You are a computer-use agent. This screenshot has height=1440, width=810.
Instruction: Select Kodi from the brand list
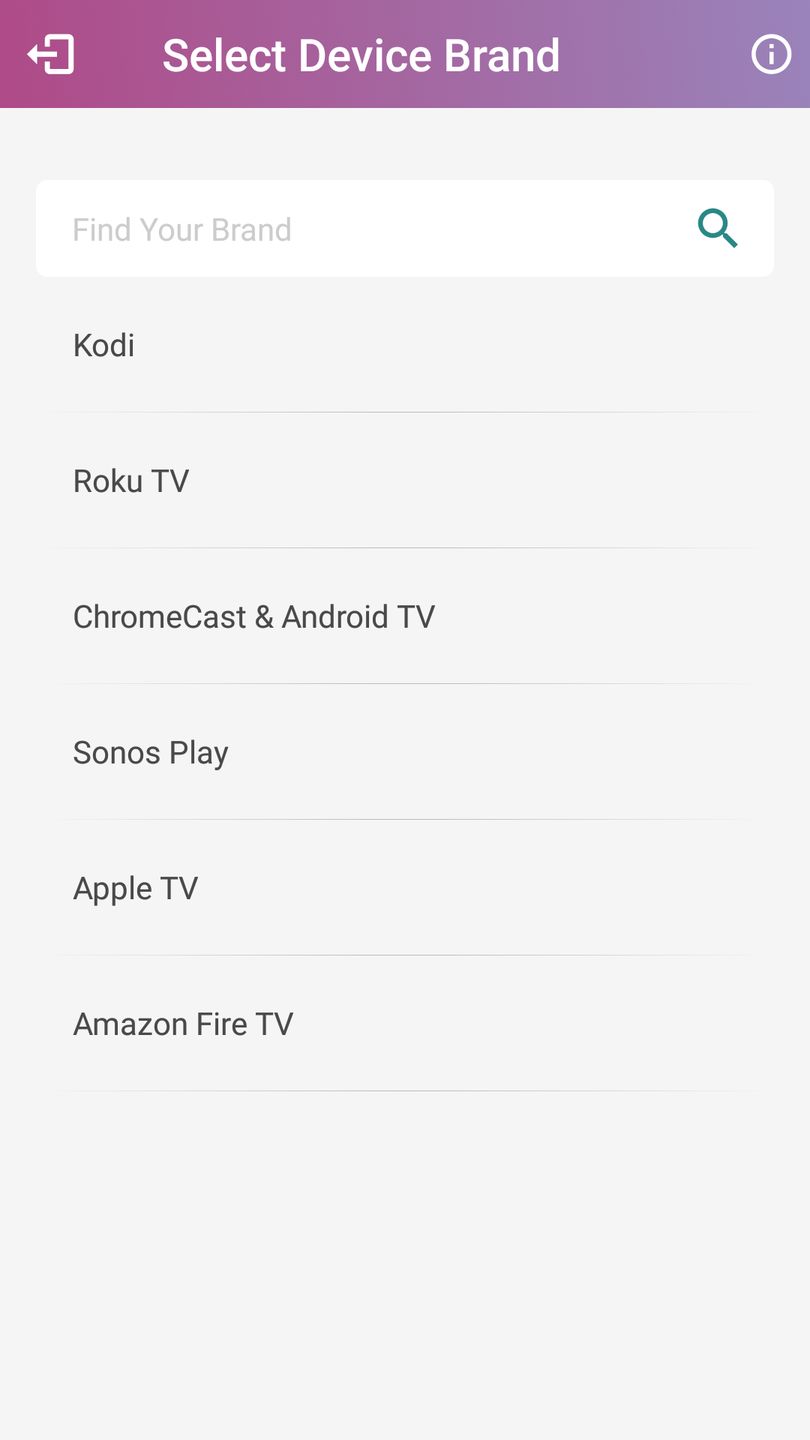[104, 346]
